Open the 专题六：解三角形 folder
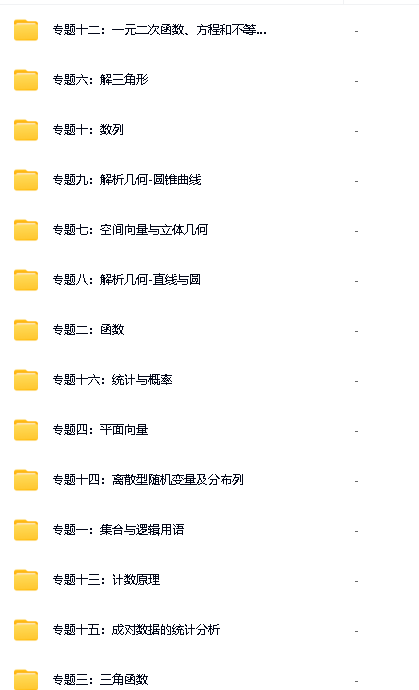The height and width of the screenshot is (690, 419). (100, 80)
